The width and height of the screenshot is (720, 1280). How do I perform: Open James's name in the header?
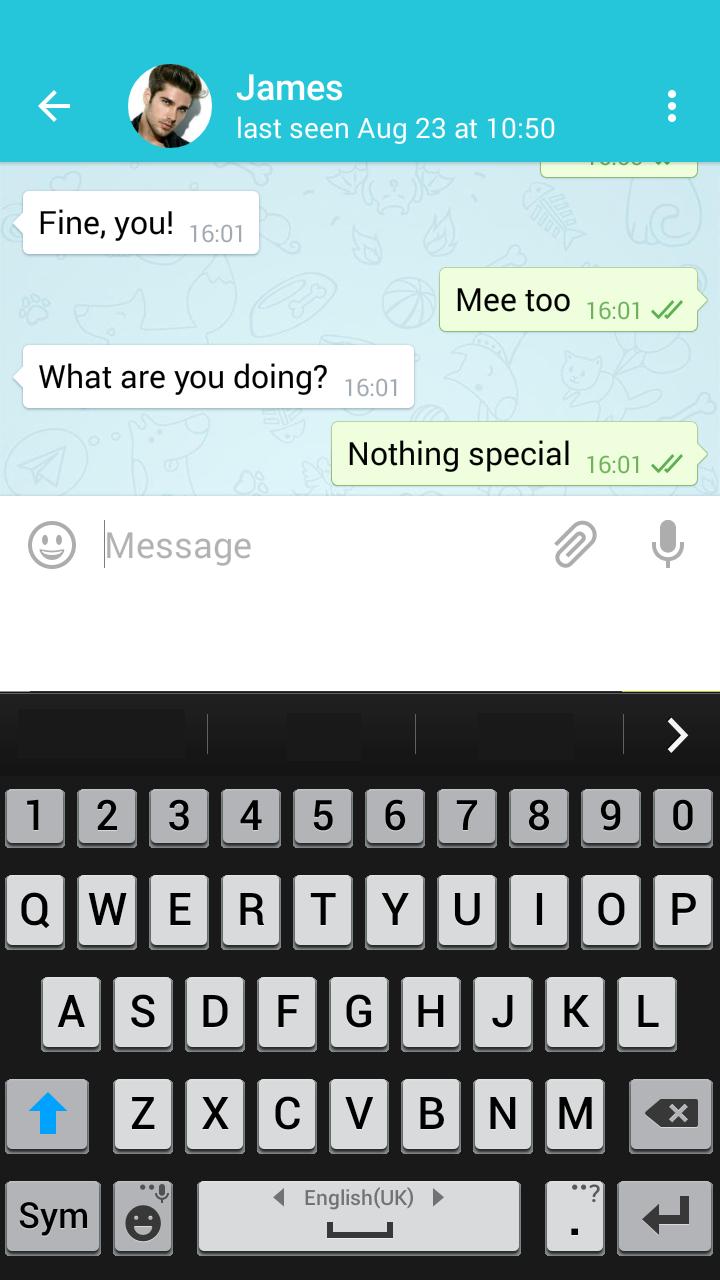(290, 88)
